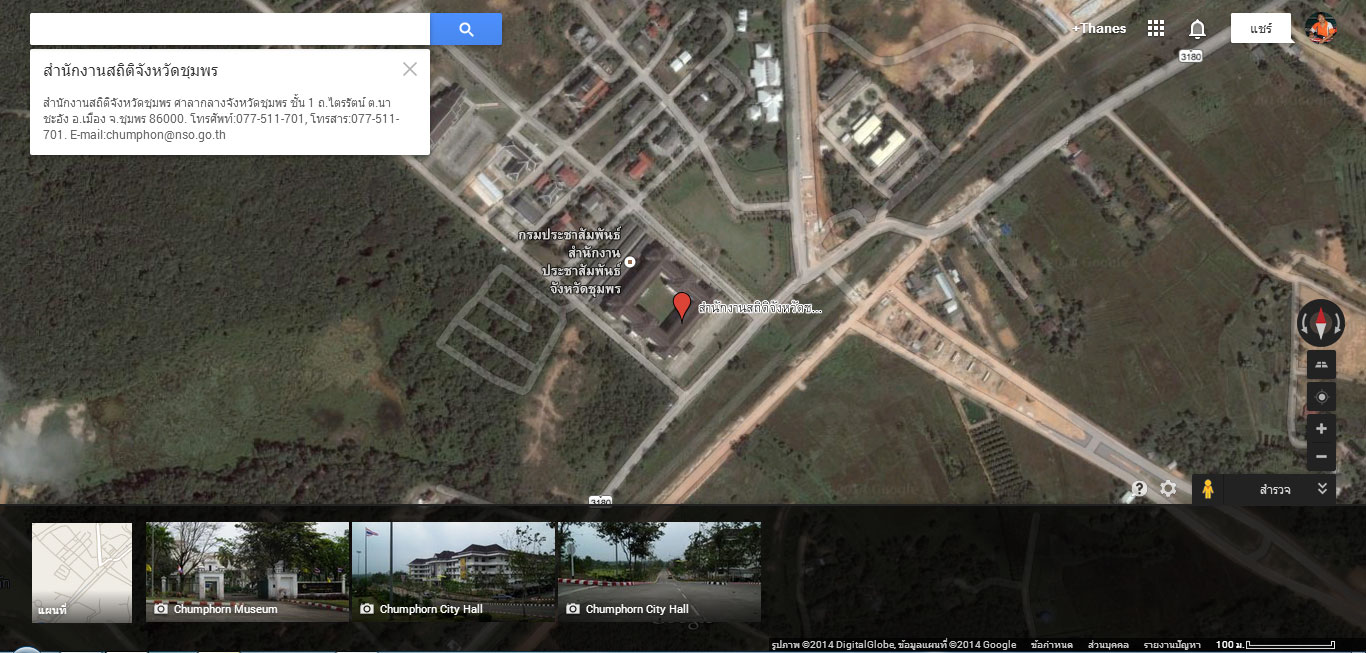Zoom out with minus button
This screenshot has width=1366, height=653.
1321,457
